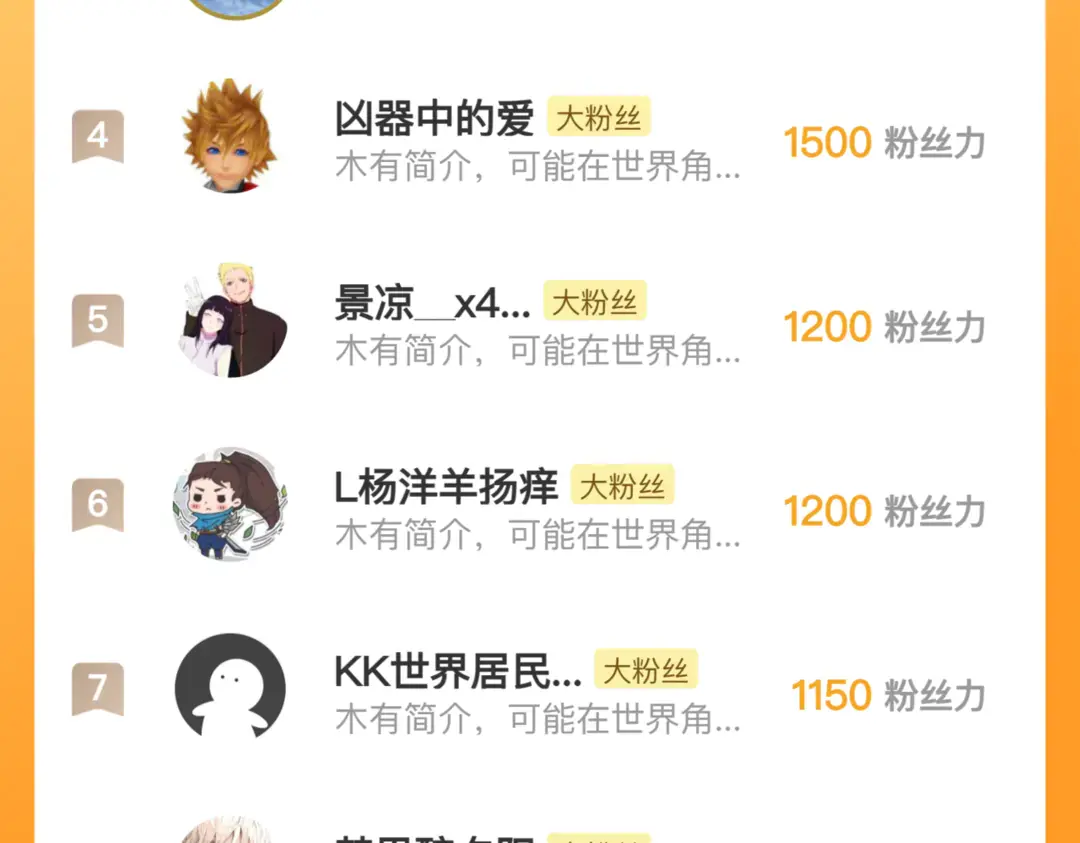
Task: View 凶器中的爱's spiky-haired avatar
Action: tap(229, 137)
